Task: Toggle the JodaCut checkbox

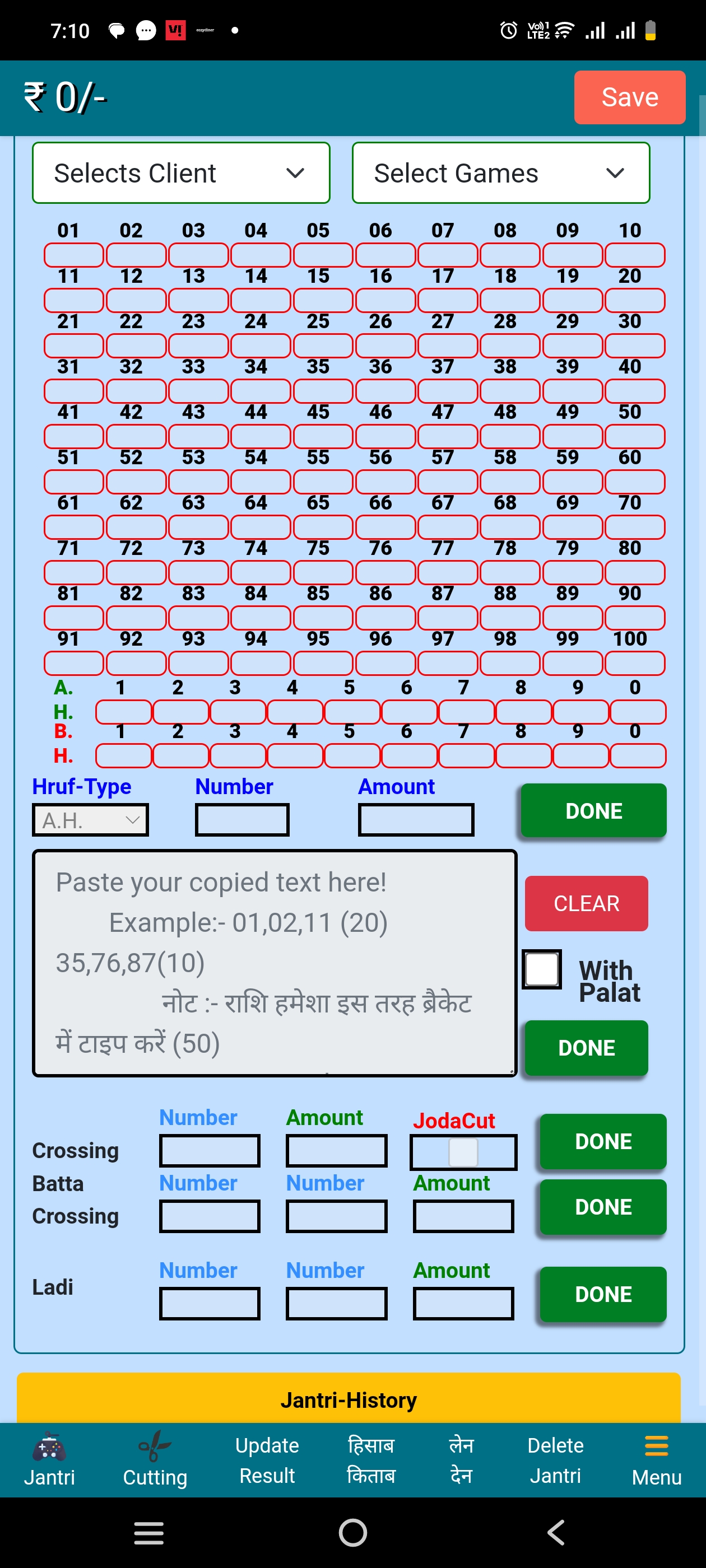Action: tap(462, 1152)
